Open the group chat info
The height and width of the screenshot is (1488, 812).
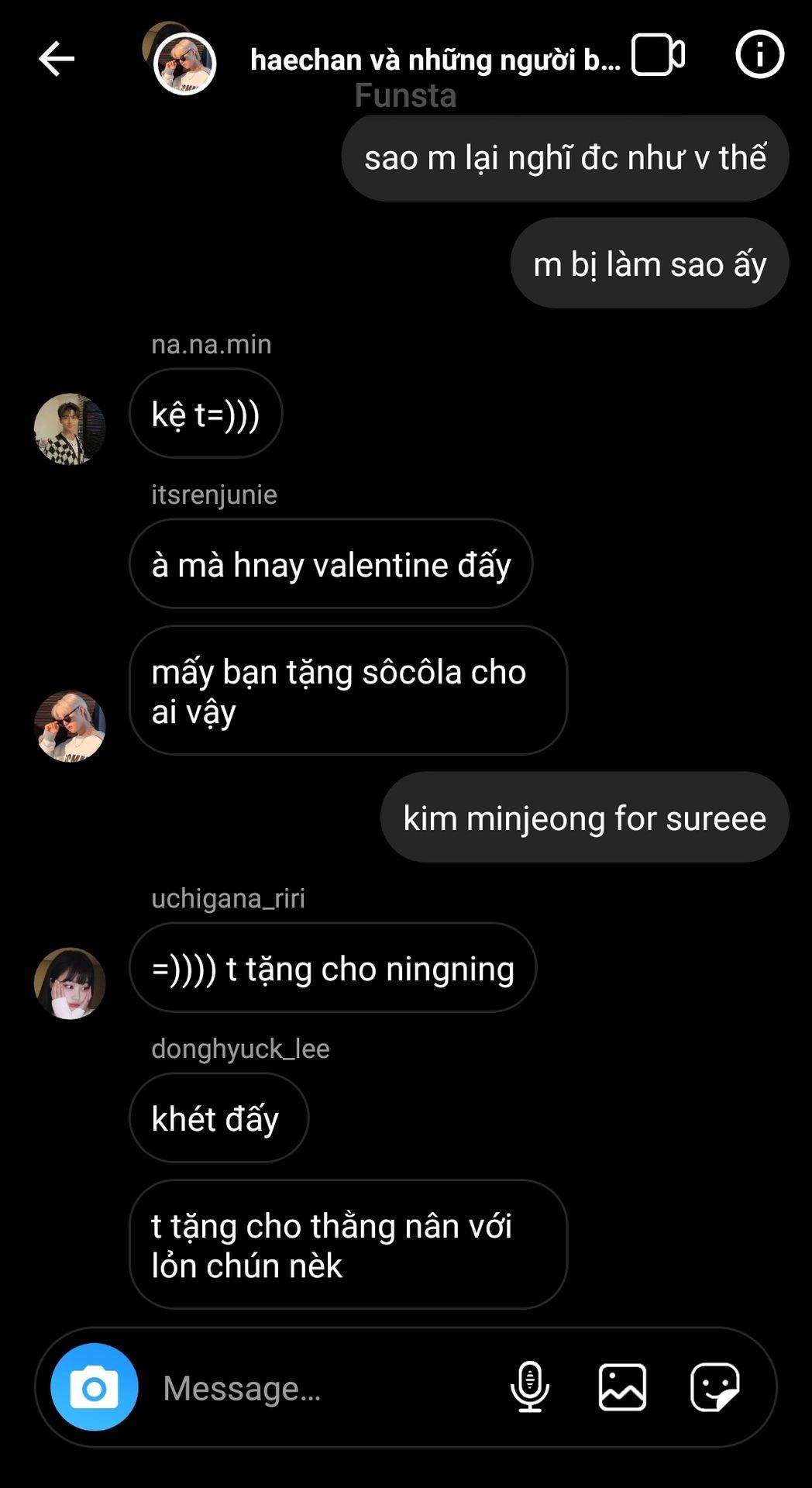tap(759, 55)
